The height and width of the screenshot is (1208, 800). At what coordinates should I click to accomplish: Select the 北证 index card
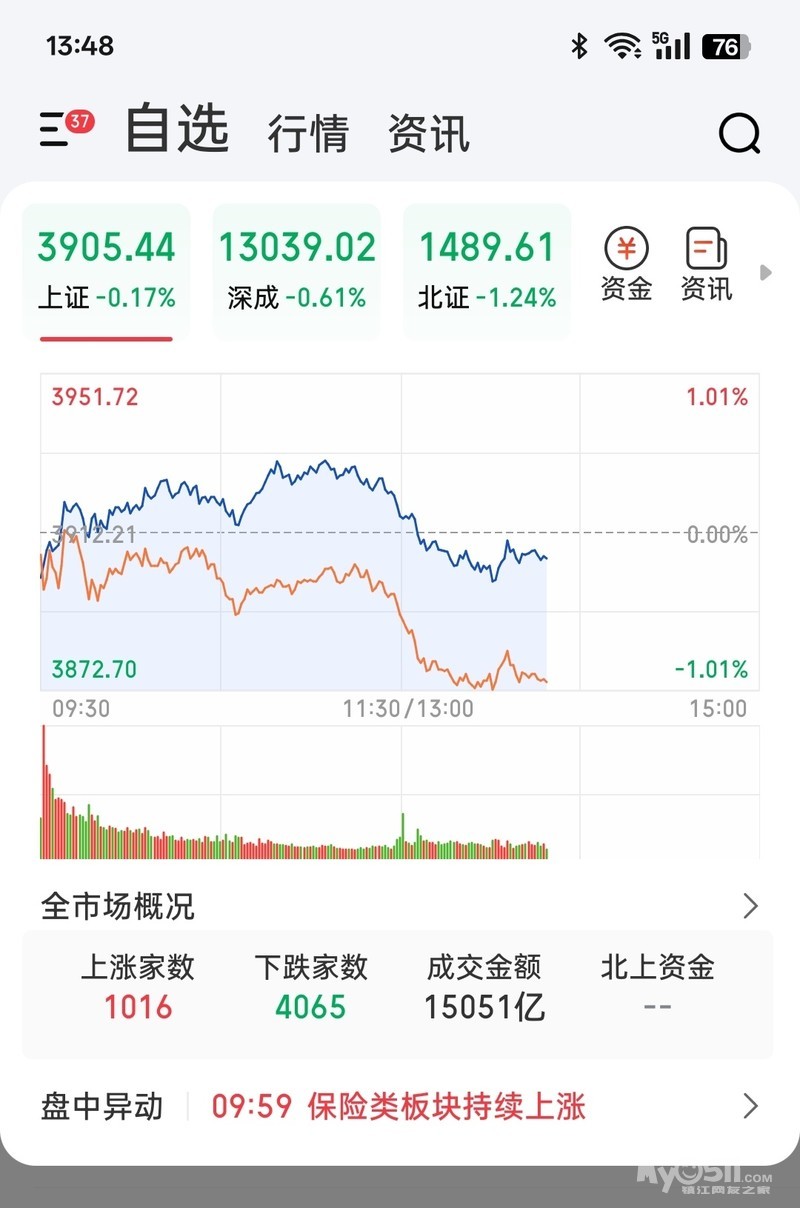pos(487,270)
